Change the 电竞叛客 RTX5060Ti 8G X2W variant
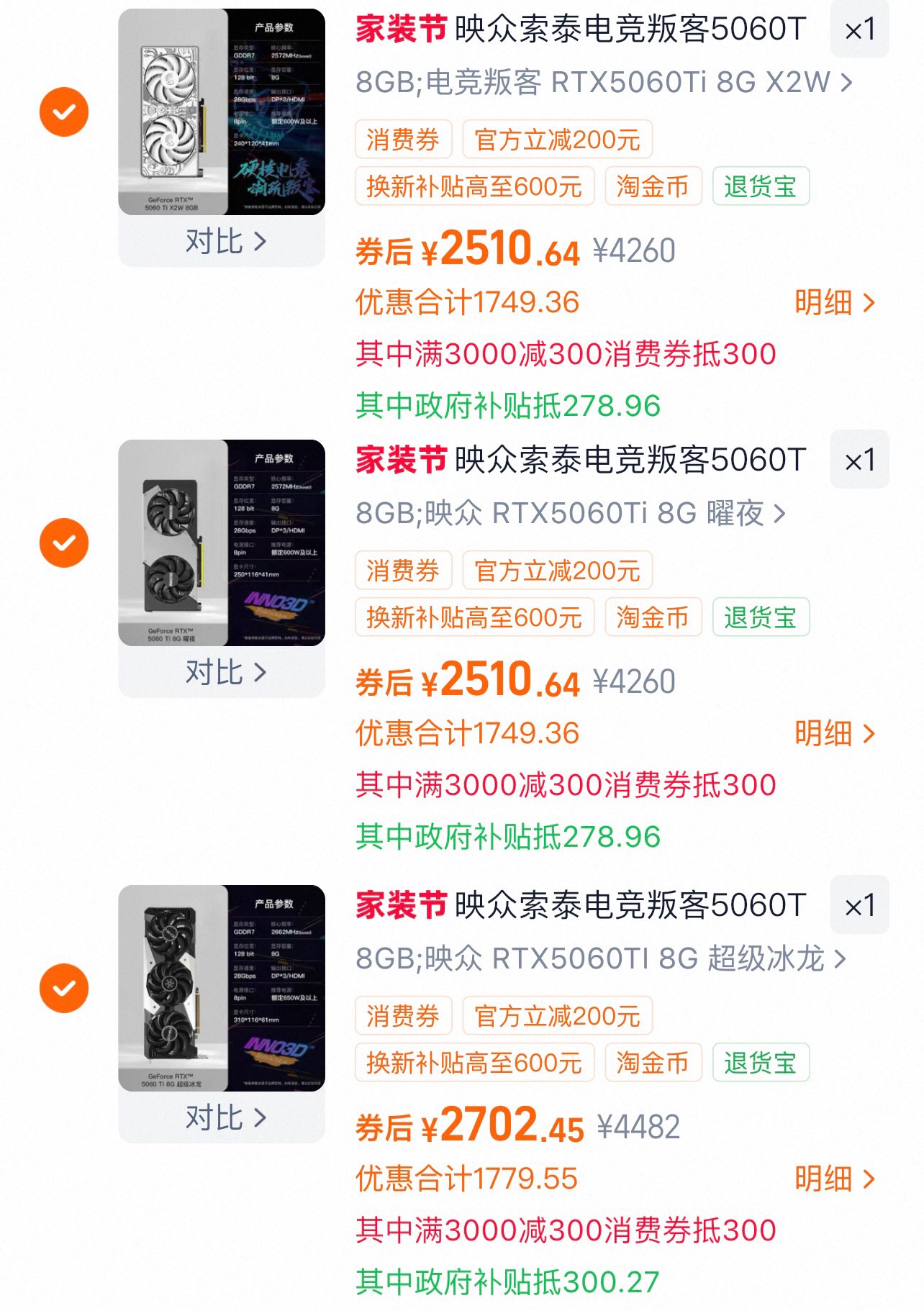 pyautogui.click(x=603, y=83)
